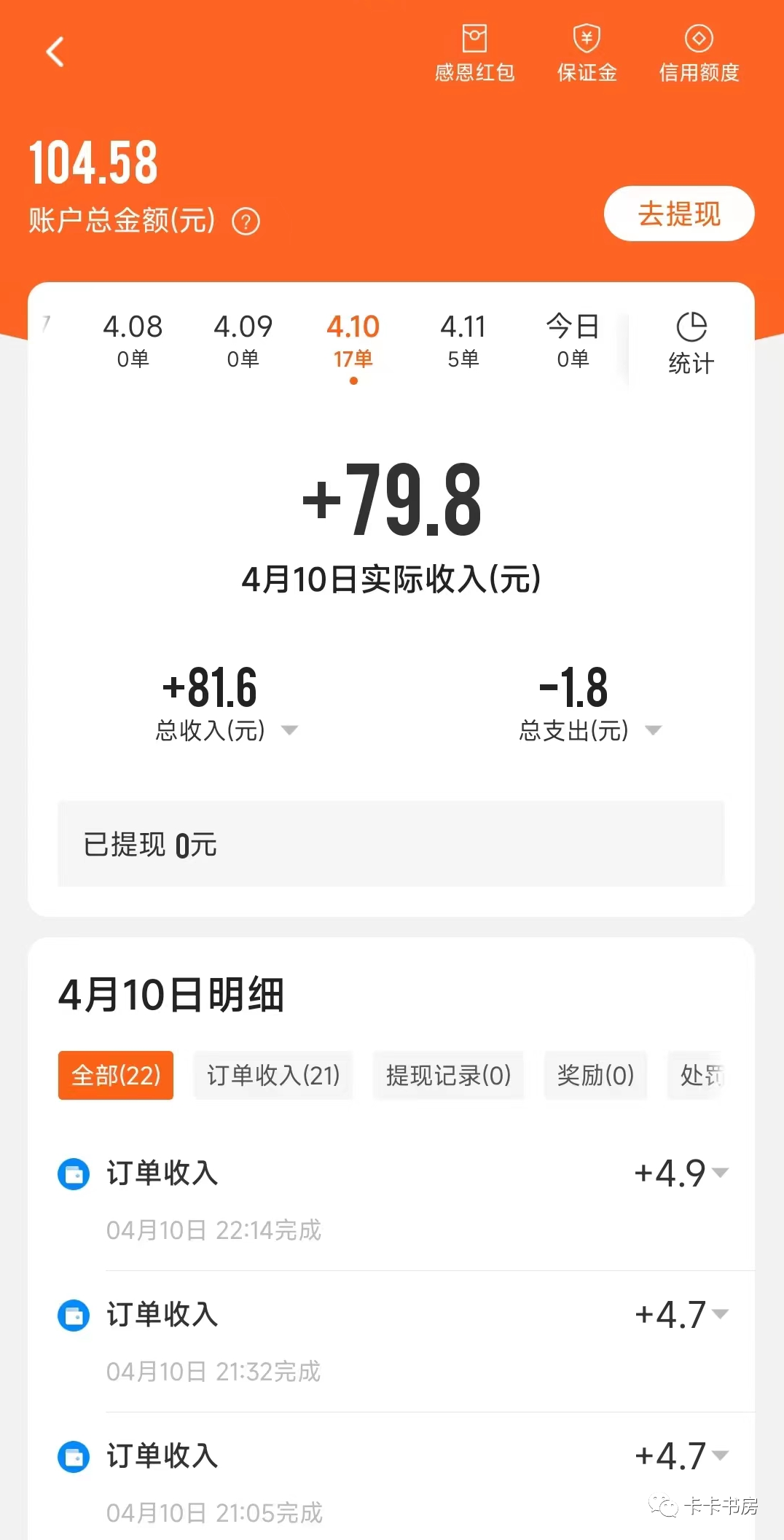This screenshot has width=784, height=1540.
Task: Switch to the 今日 tab
Action: coord(573,340)
